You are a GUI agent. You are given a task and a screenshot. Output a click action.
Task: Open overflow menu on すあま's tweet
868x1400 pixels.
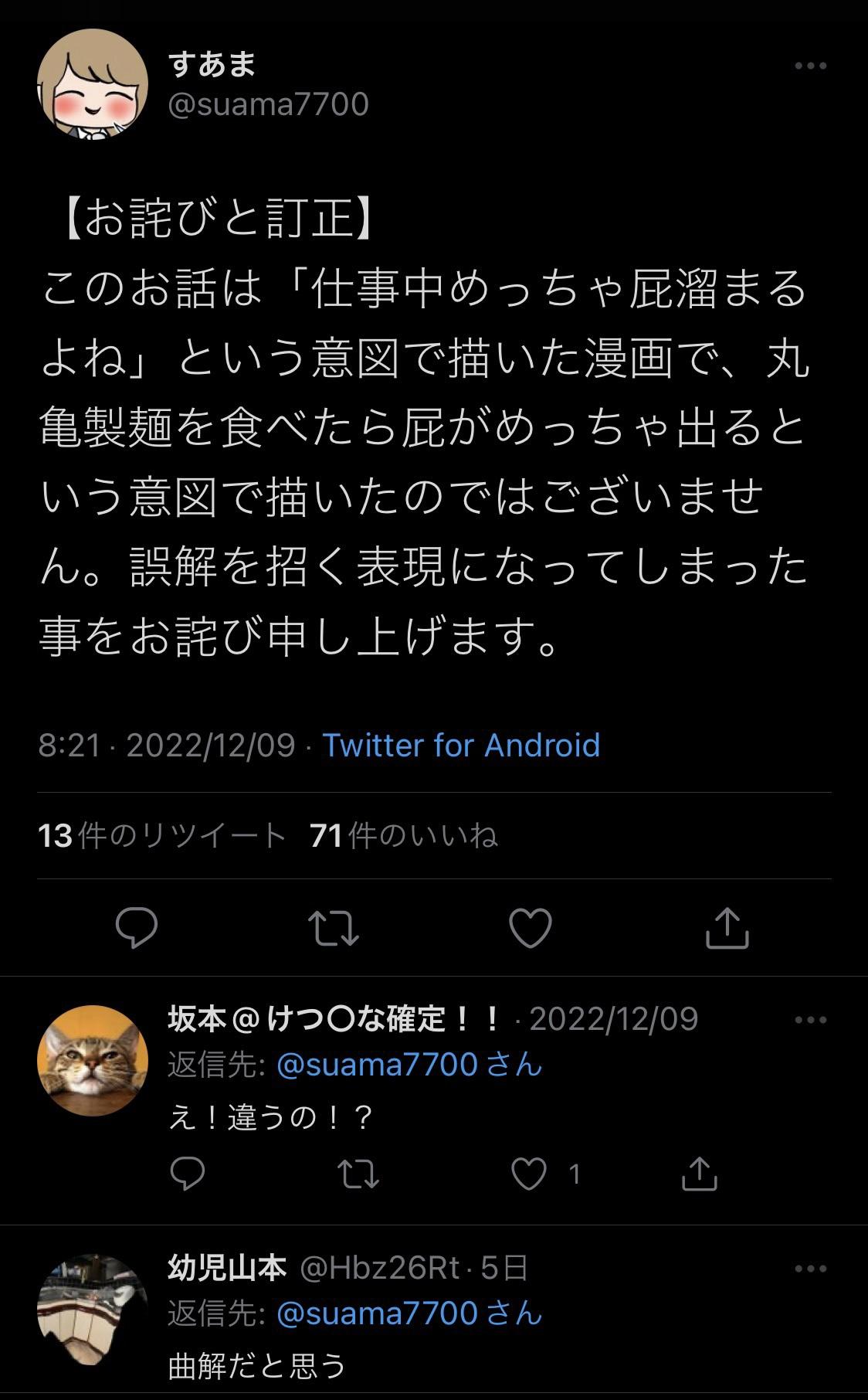coord(810,66)
